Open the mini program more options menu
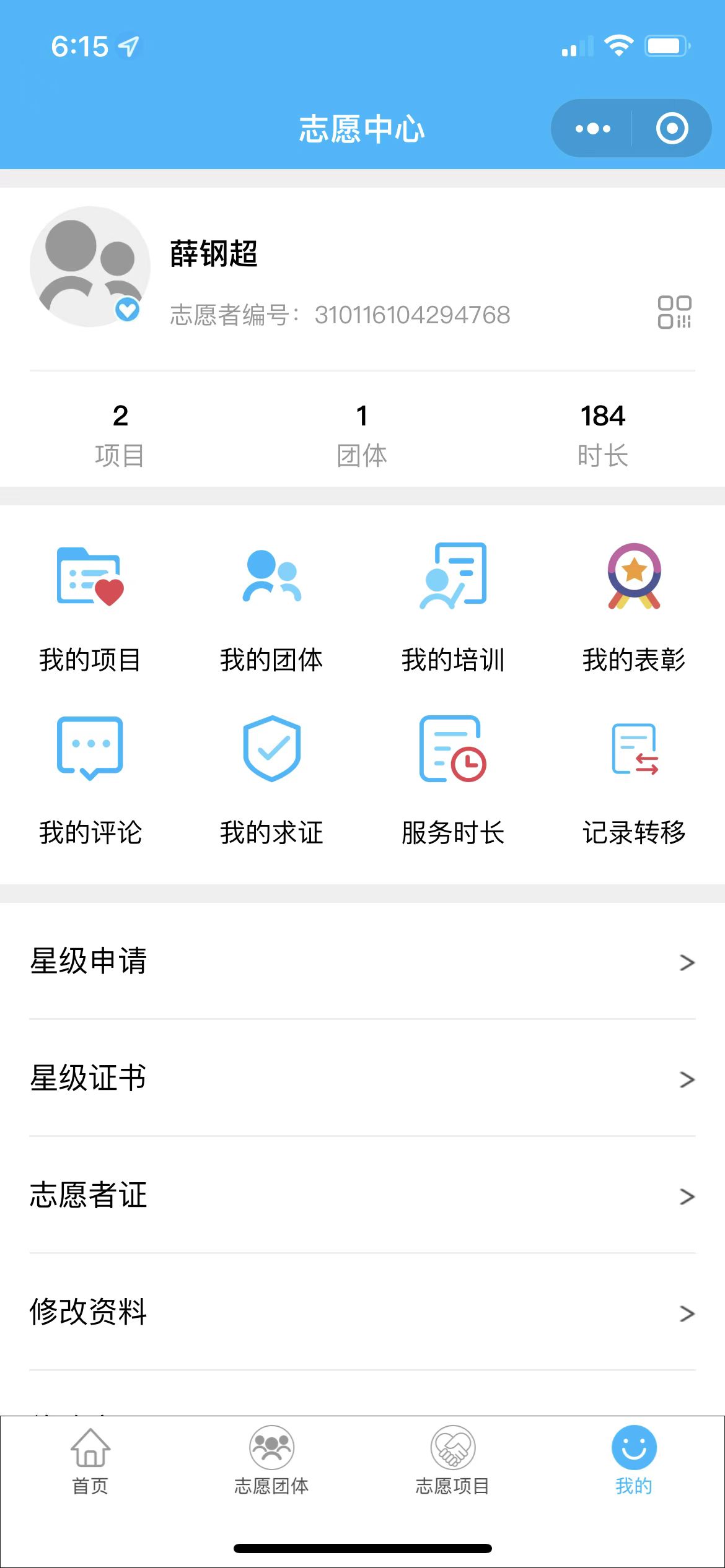This screenshot has width=725, height=1568. click(x=592, y=129)
